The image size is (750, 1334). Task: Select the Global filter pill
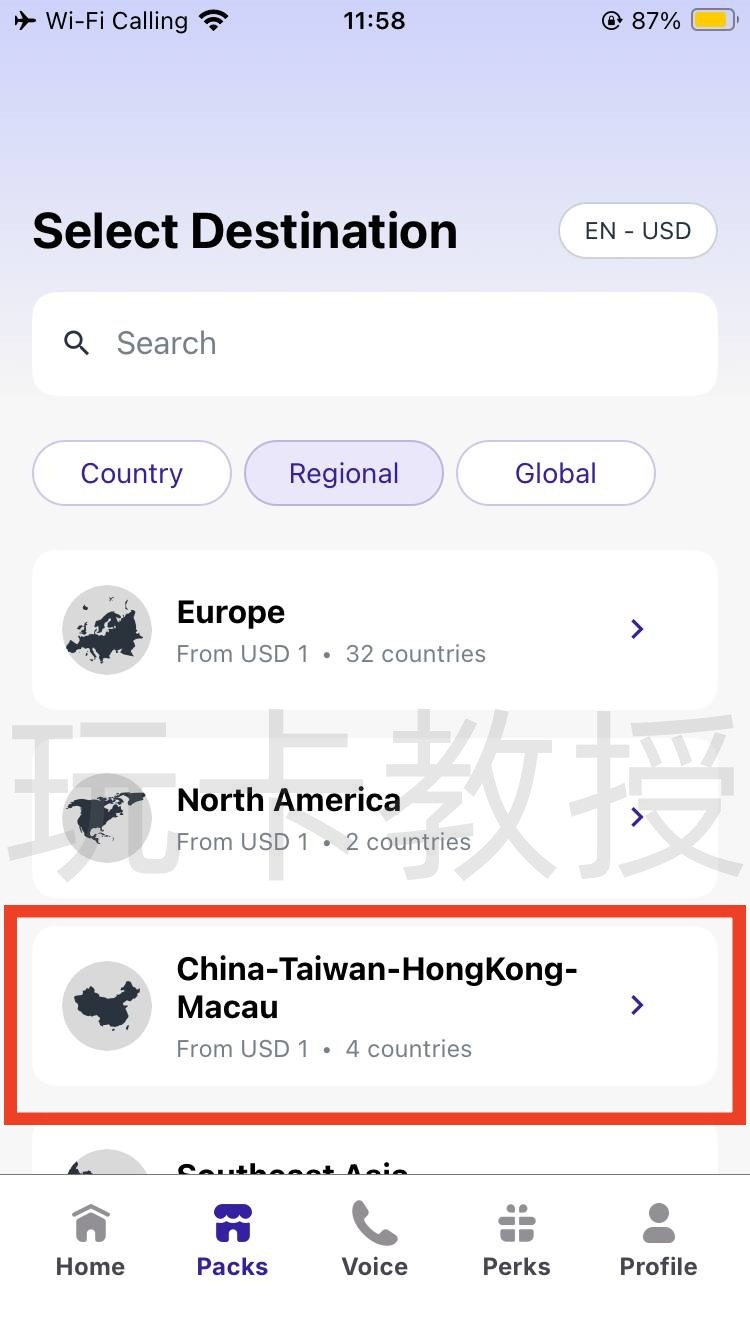pos(556,473)
